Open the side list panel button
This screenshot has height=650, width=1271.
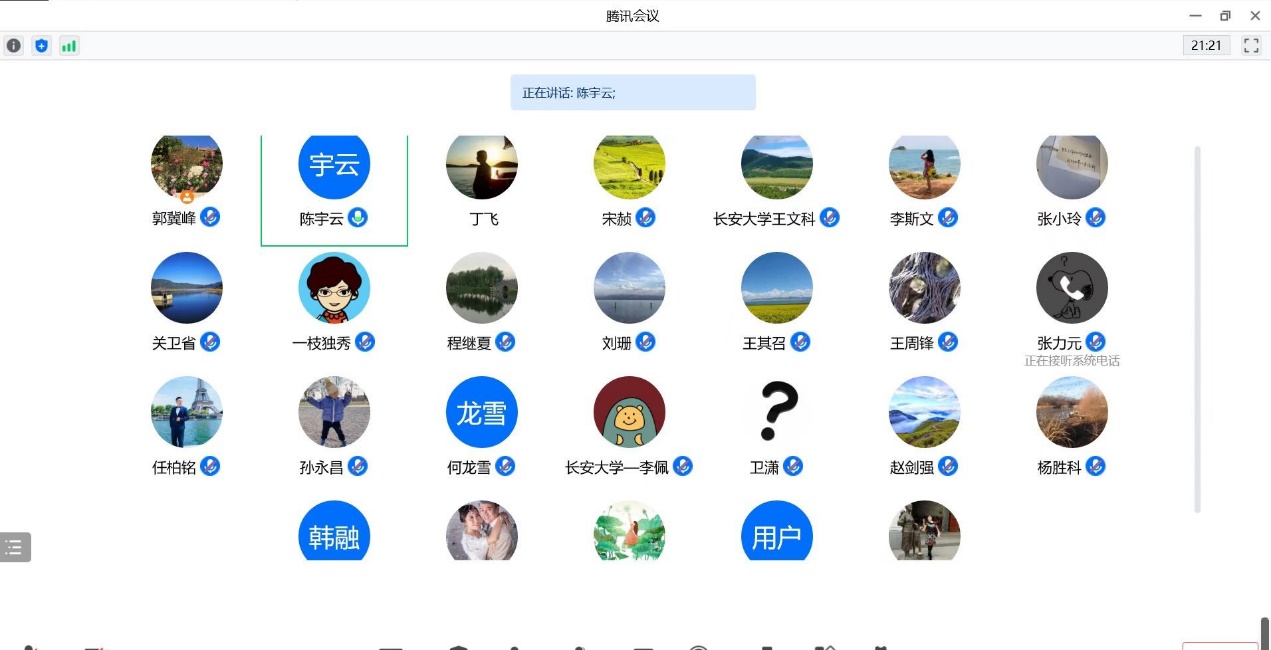pyautogui.click(x=14, y=547)
